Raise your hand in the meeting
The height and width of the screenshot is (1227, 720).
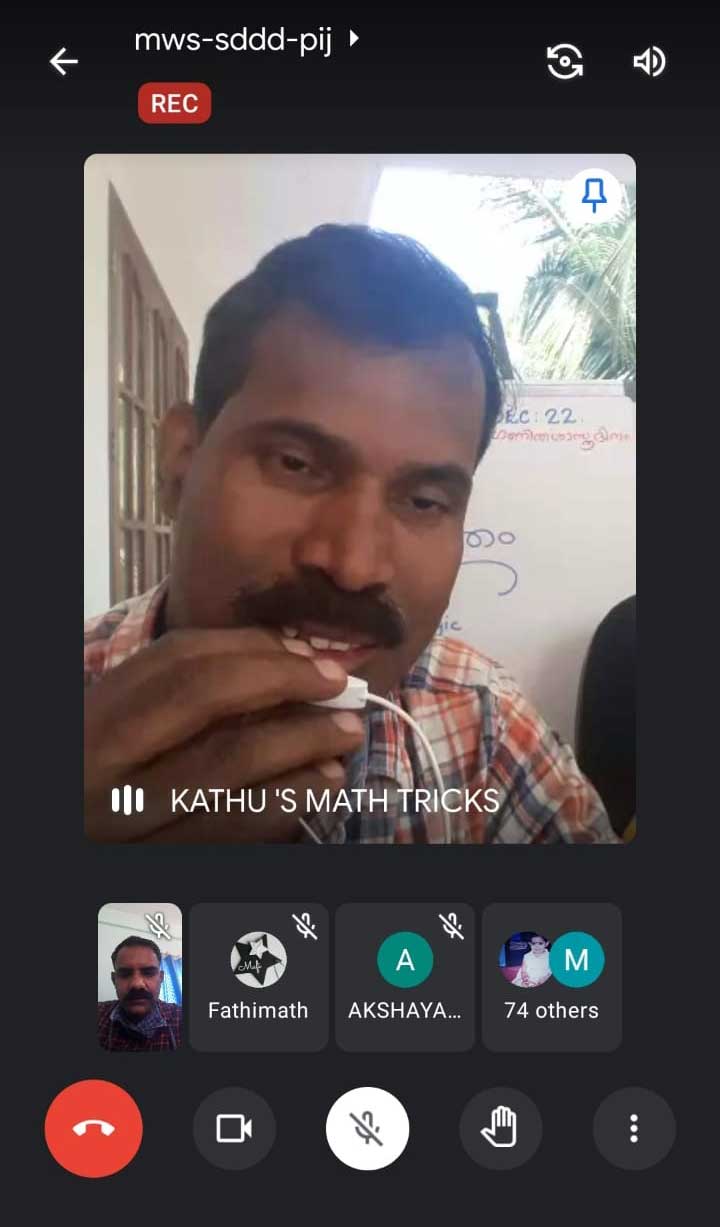coord(500,1129)
